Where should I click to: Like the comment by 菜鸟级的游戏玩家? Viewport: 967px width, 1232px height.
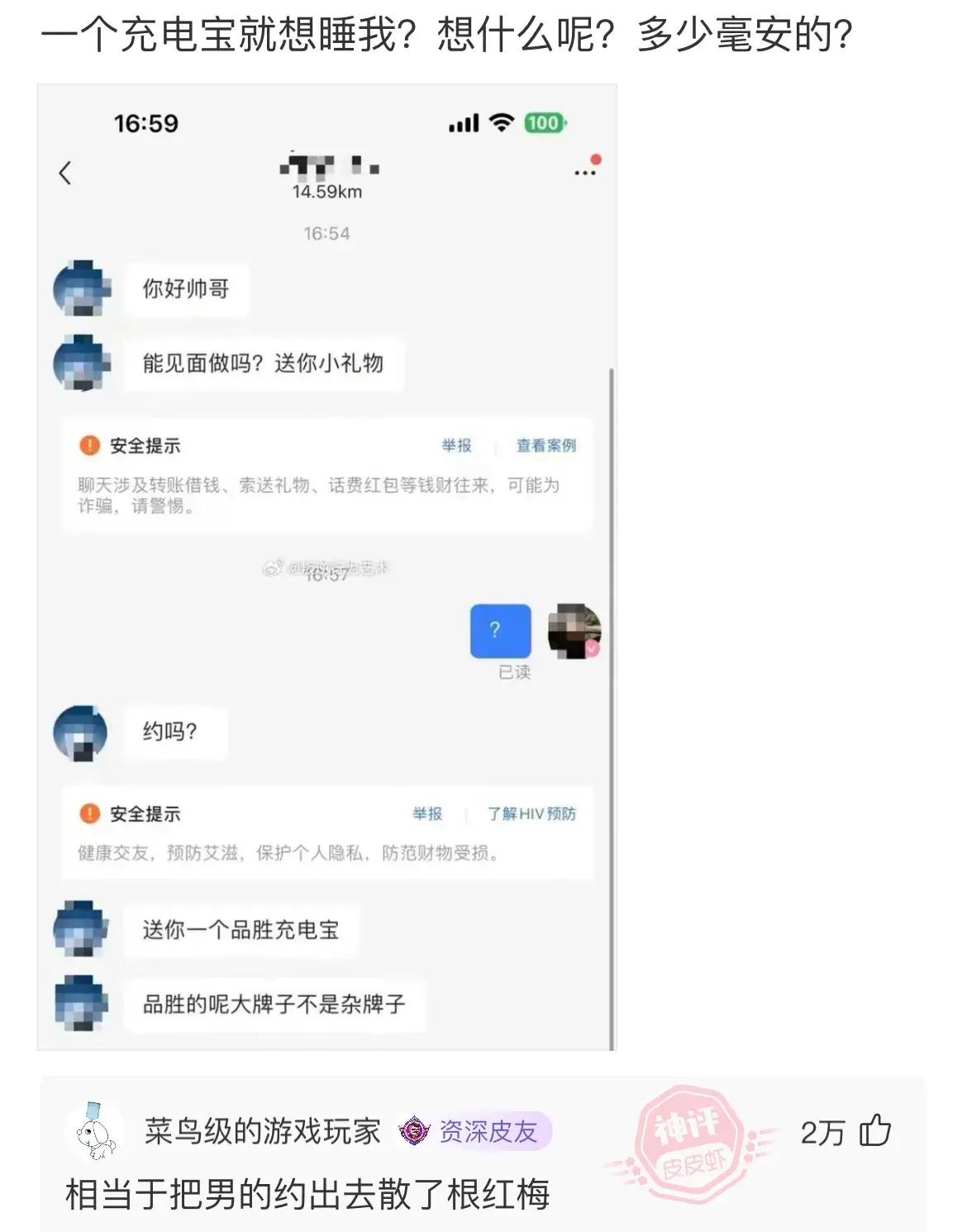coord(875,1130)
